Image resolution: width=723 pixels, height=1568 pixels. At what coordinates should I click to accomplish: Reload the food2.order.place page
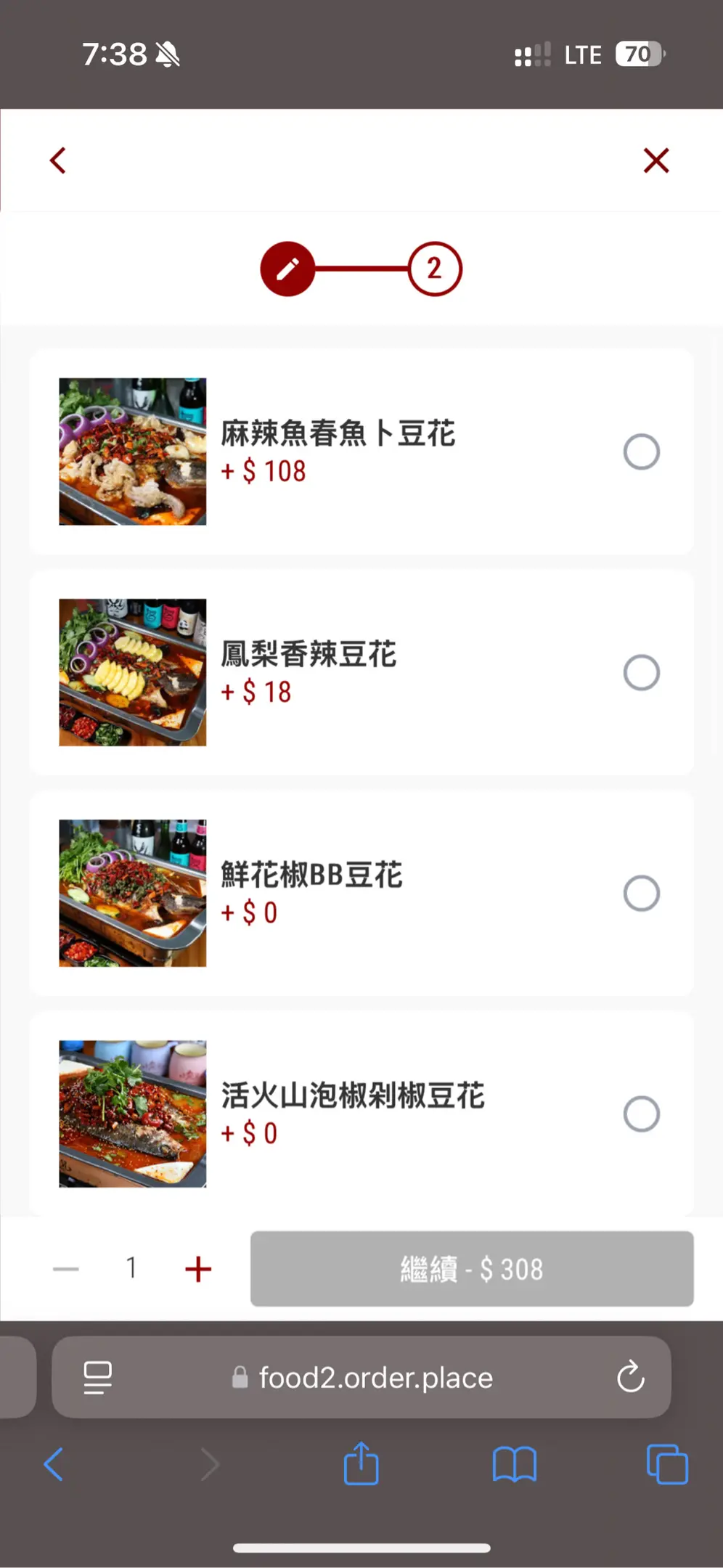(x=630, y=1376)
